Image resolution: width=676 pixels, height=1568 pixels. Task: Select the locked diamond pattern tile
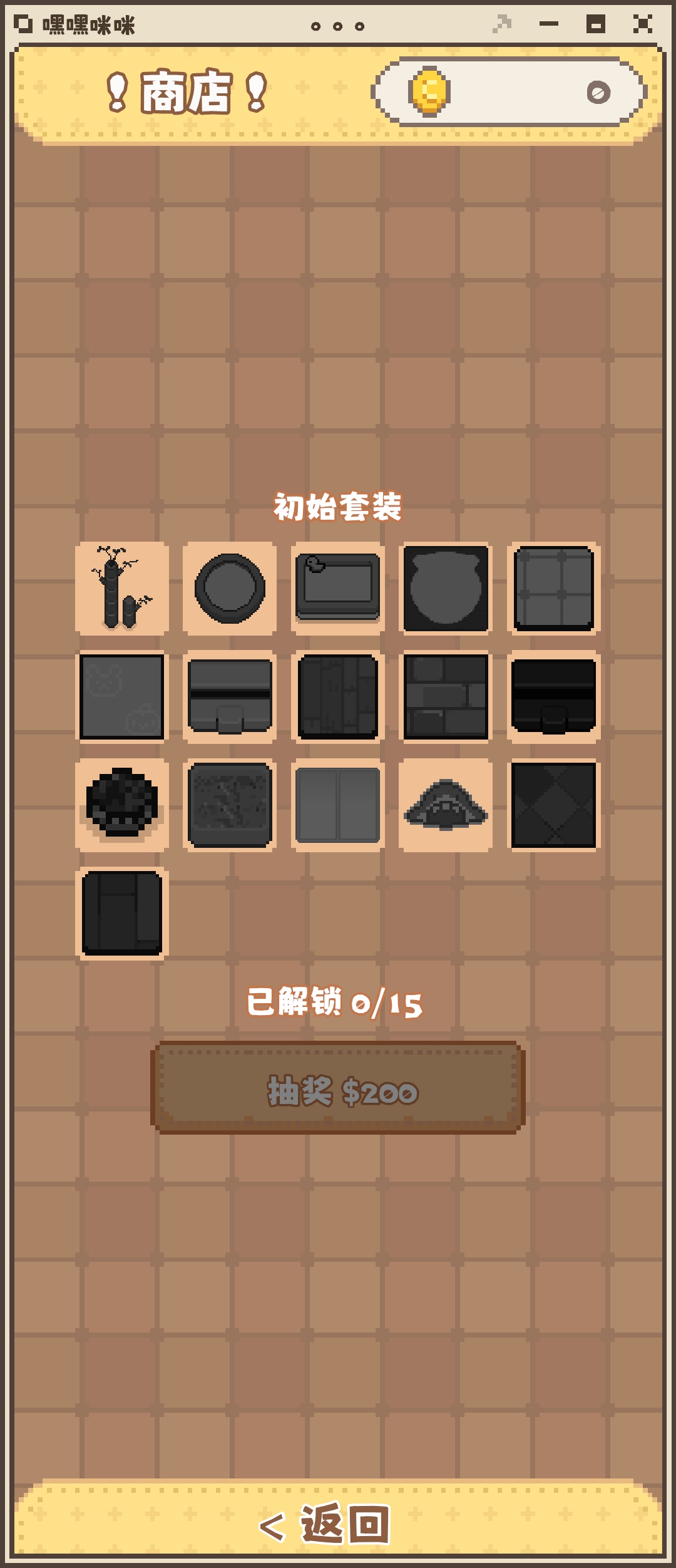[x=554, y=805]
